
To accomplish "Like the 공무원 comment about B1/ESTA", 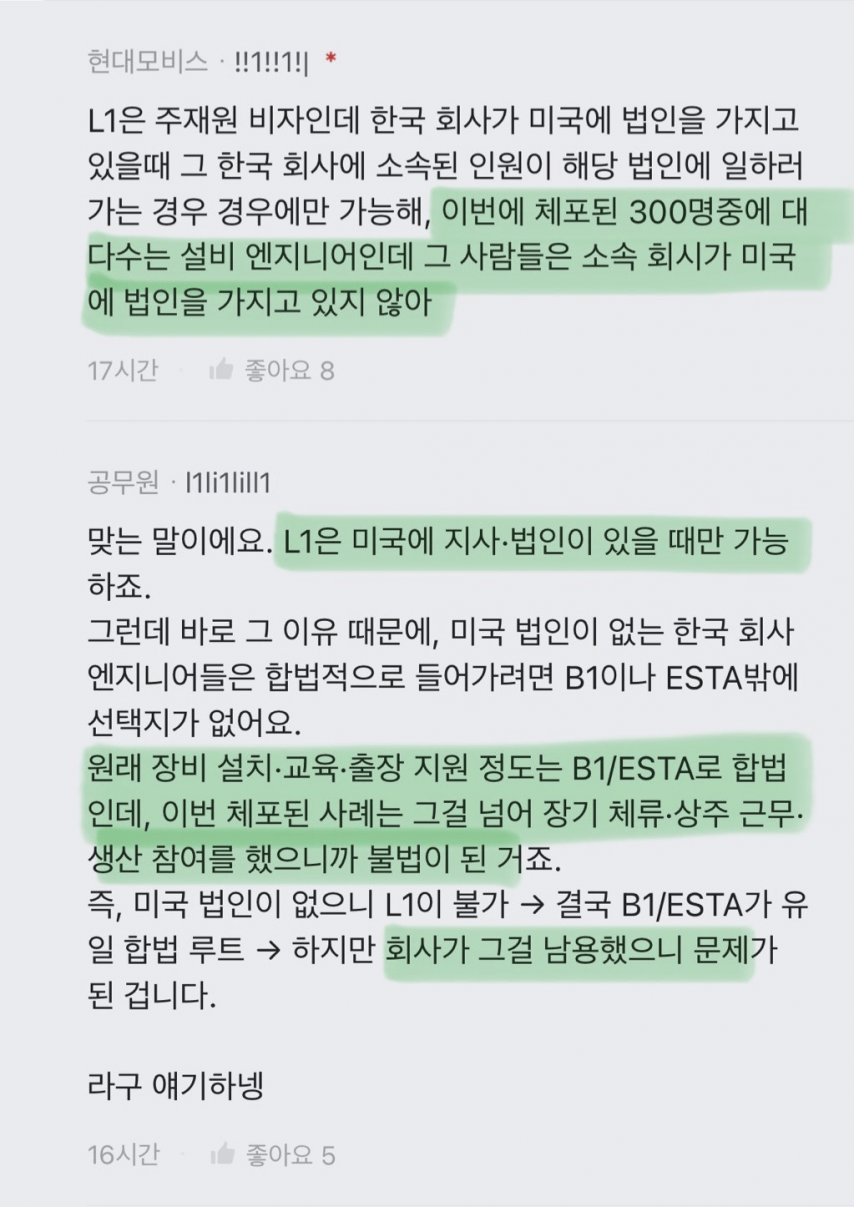I will pos(222,1155).
